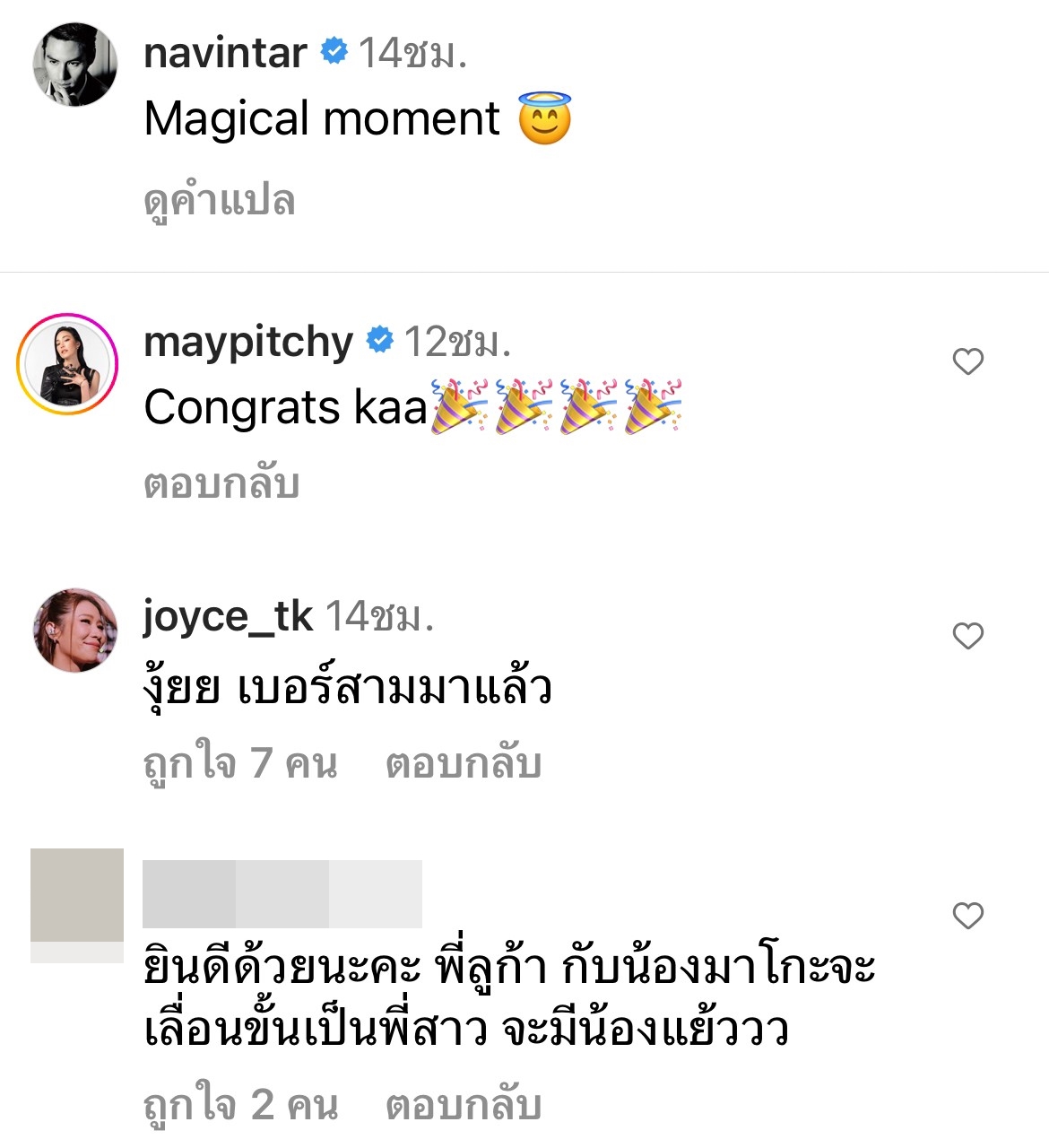Open maypitchy's story avatar
1049x1148 pixels.
(67, 363)
